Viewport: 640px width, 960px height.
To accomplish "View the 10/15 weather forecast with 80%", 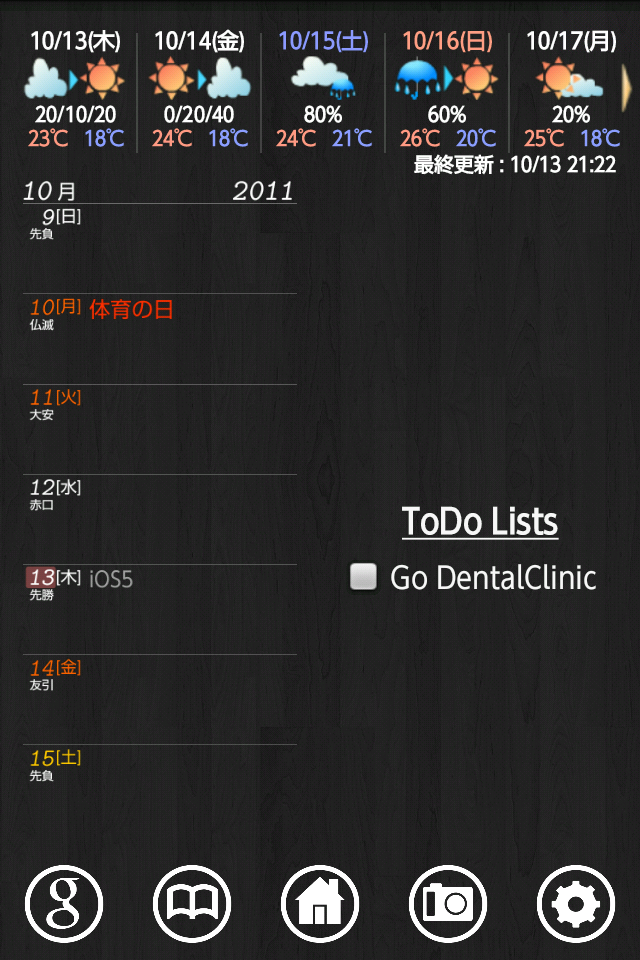I will (x=323, y=90).
